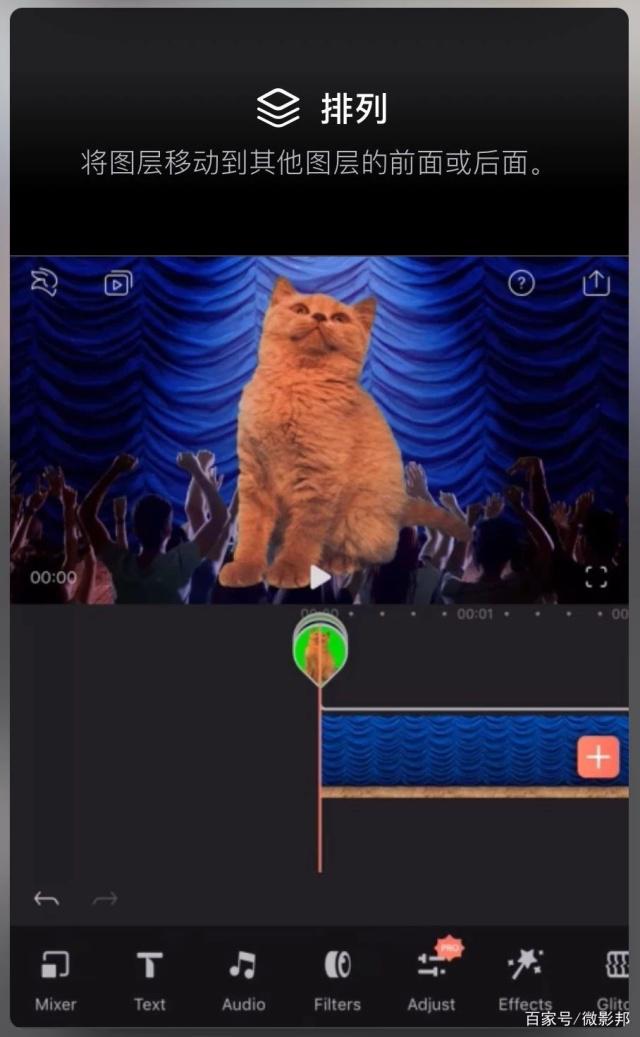Screen dimensions: 640x1037
Task: Play the video preview
Action: click(320, 577)
